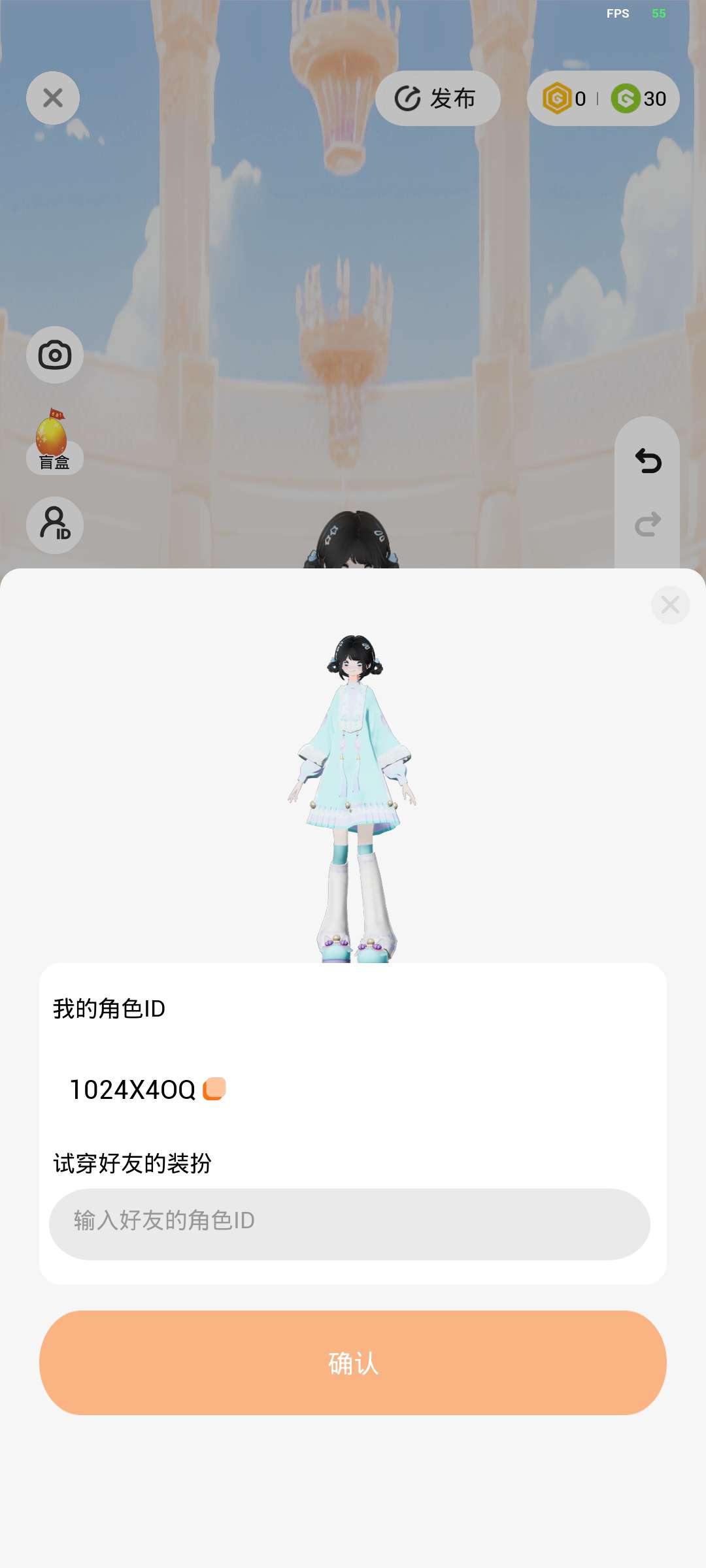Redo the last change
The width and height of the screenshot is (706, 1568).
tap(648, 525)
